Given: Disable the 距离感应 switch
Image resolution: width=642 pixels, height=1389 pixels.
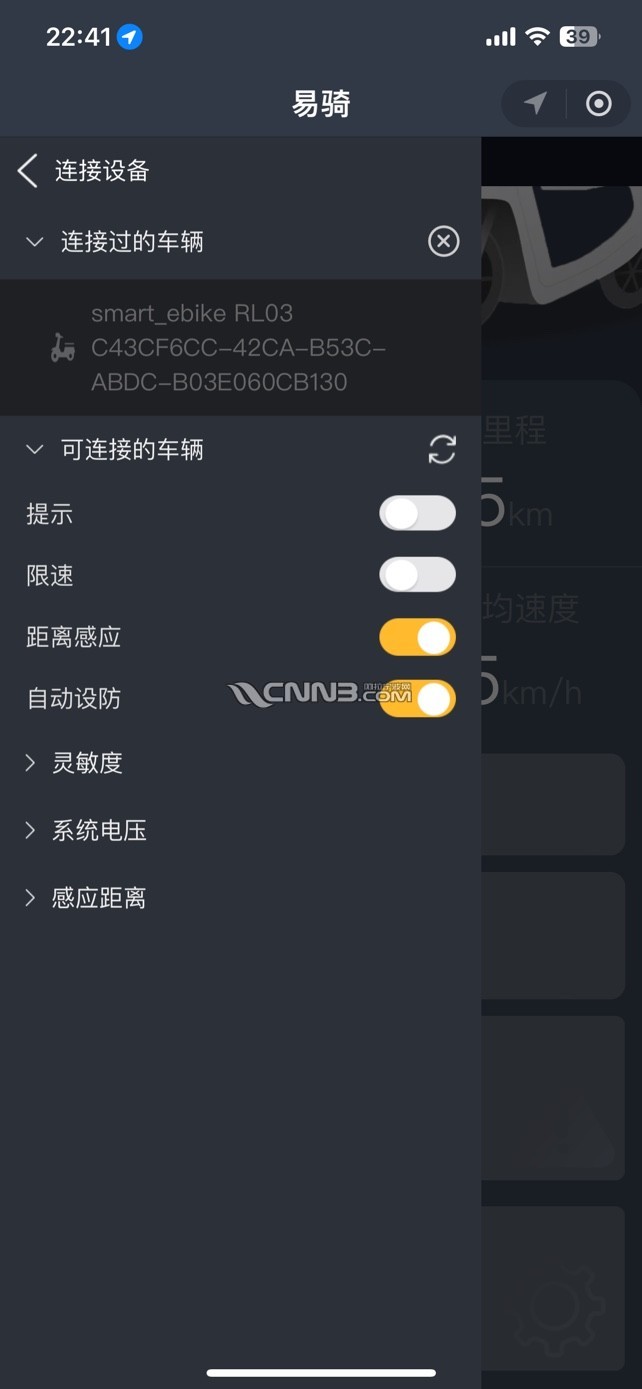Looking at the screenshot, I should tap(417, 637).
